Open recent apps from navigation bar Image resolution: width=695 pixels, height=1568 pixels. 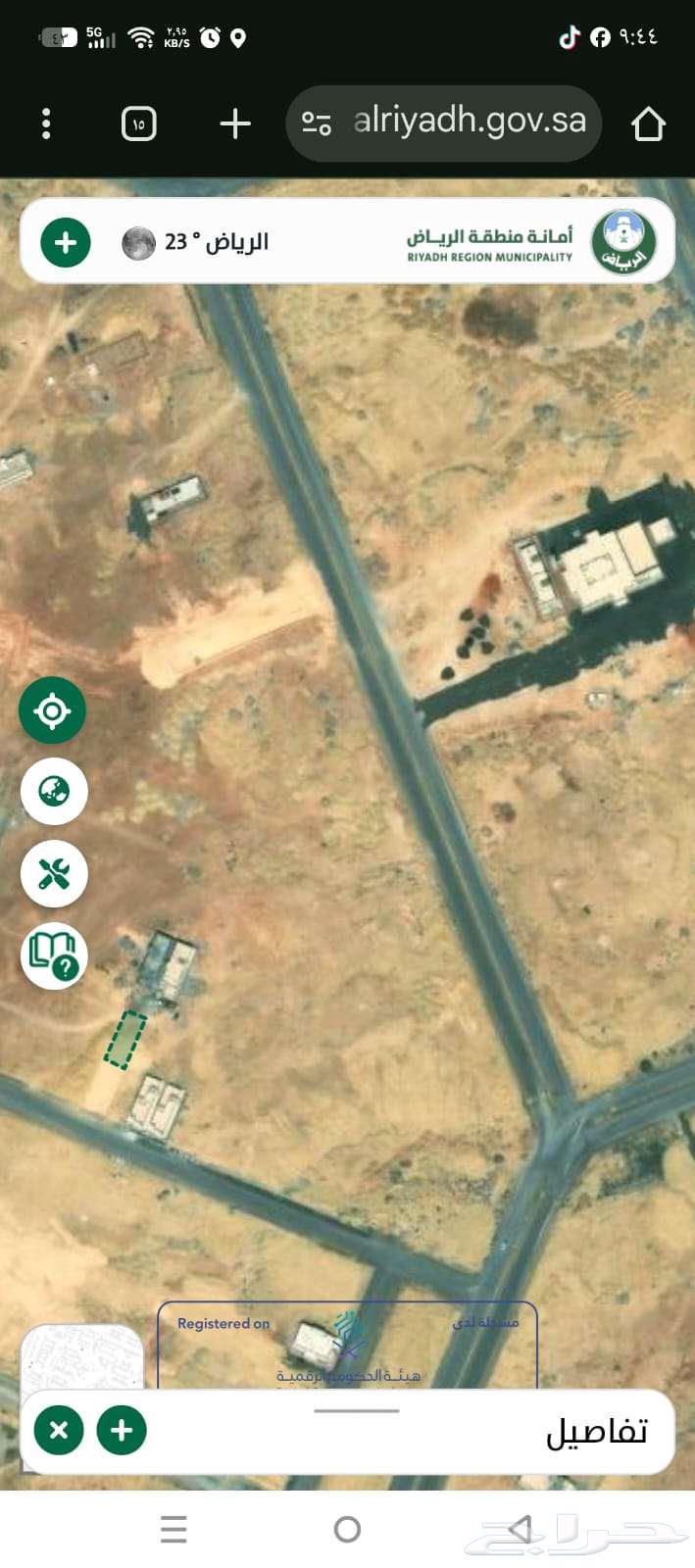pyautogui.click(x=174, y=1529)
